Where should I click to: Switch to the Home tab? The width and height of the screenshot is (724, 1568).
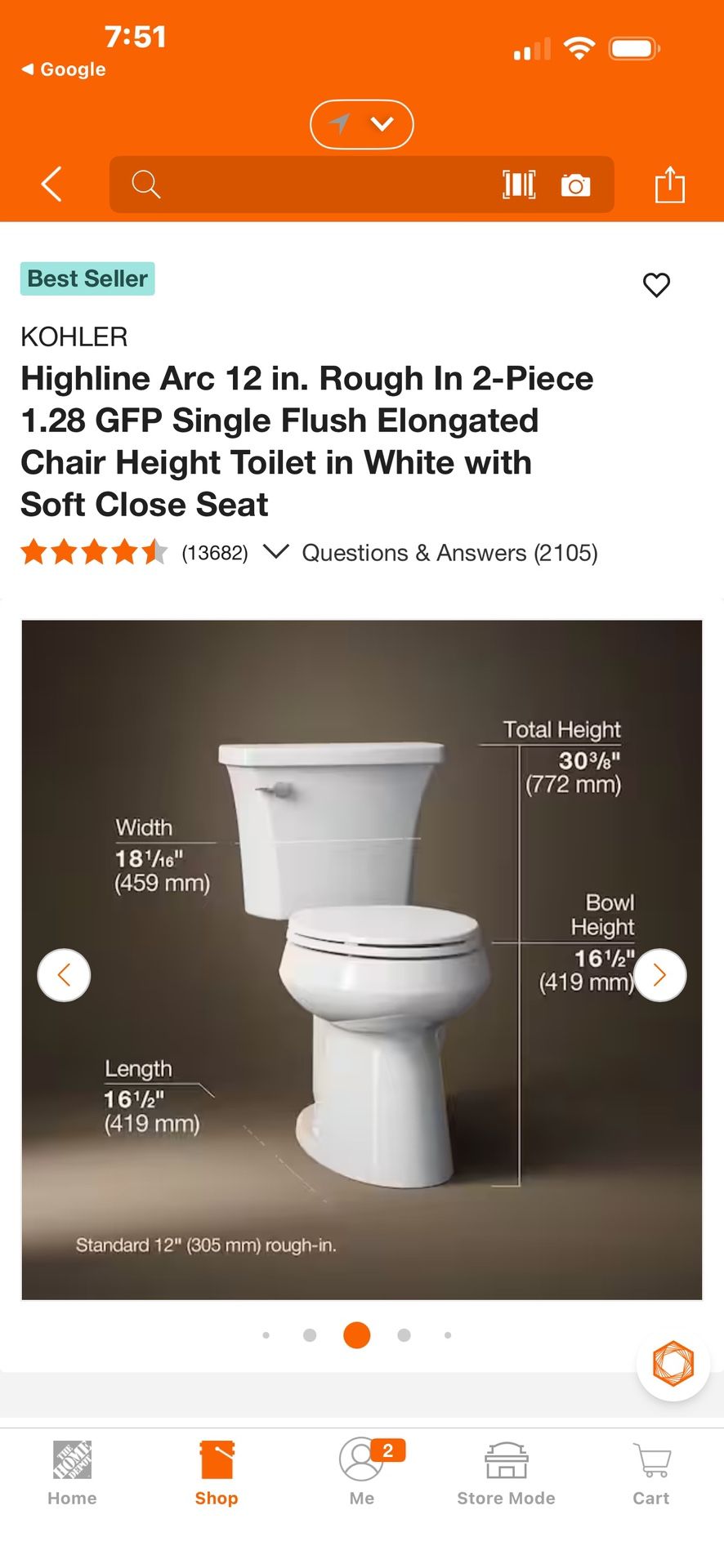coord(72,1473)
